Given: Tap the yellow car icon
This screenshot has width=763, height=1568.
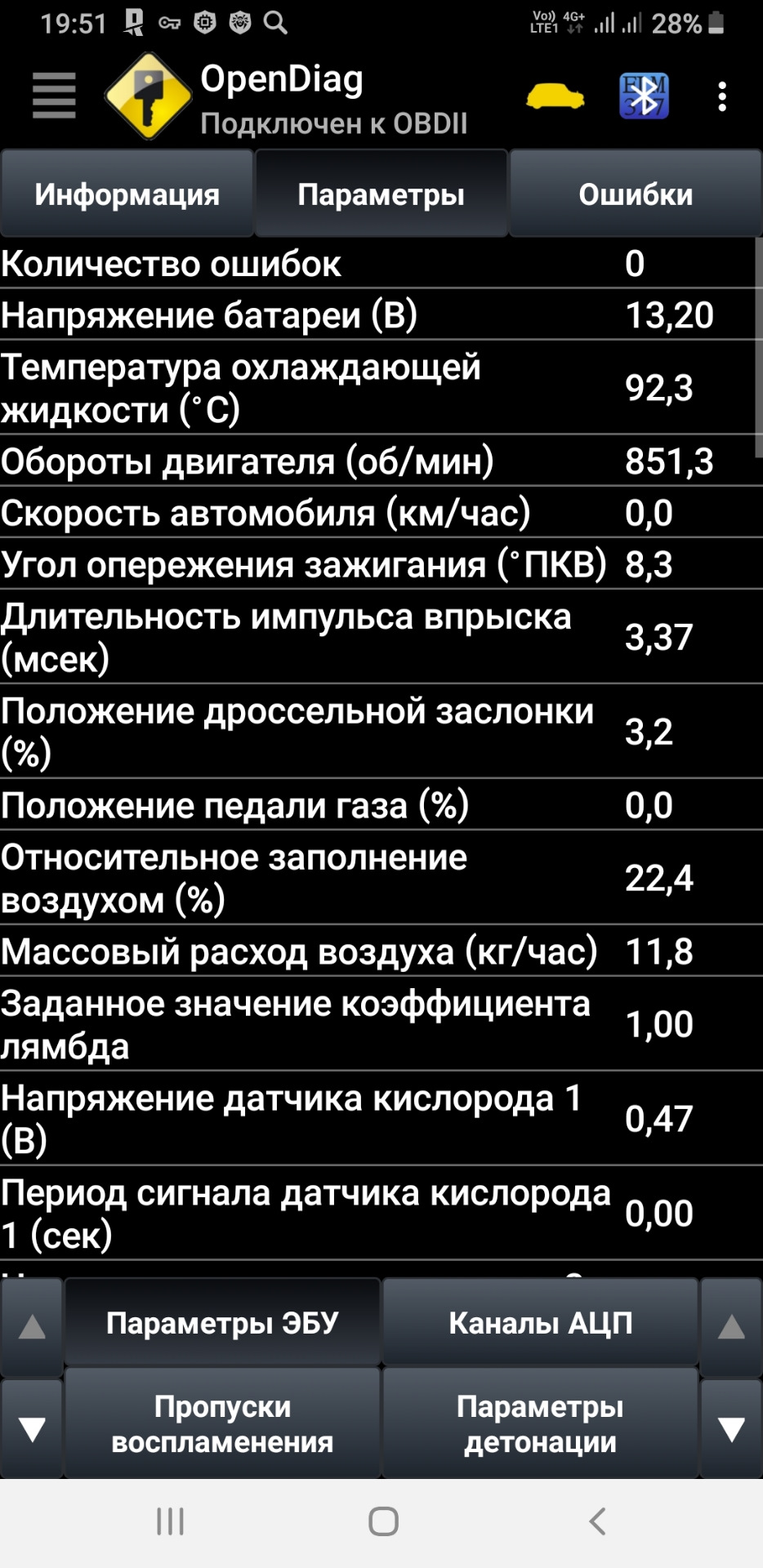Looking at the screenshot, I should tap(555, 97).
